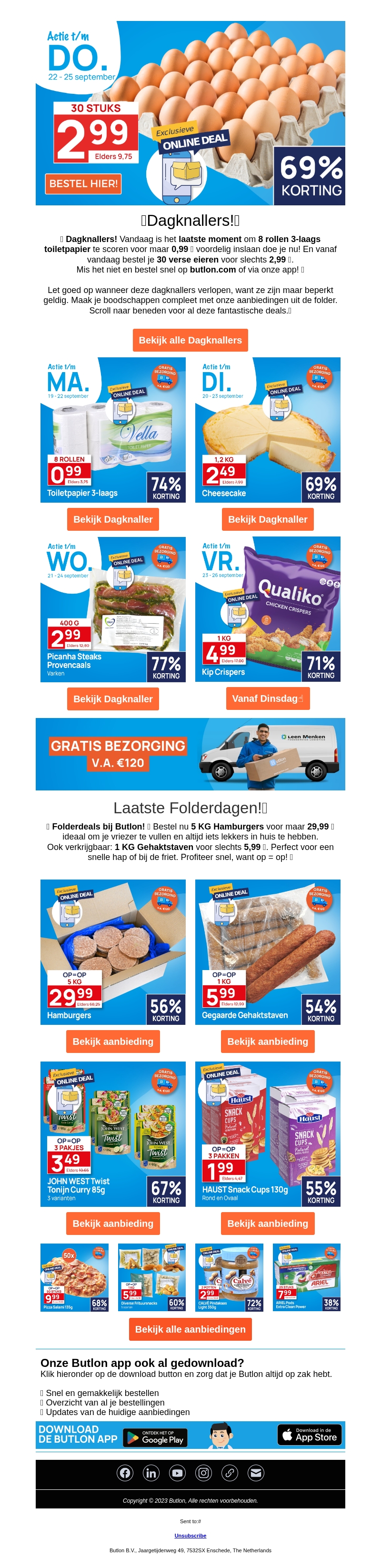Tap Bekijk alle aanbiedingen
The width and height of the screenshot is (381, 1568).
190,1329
